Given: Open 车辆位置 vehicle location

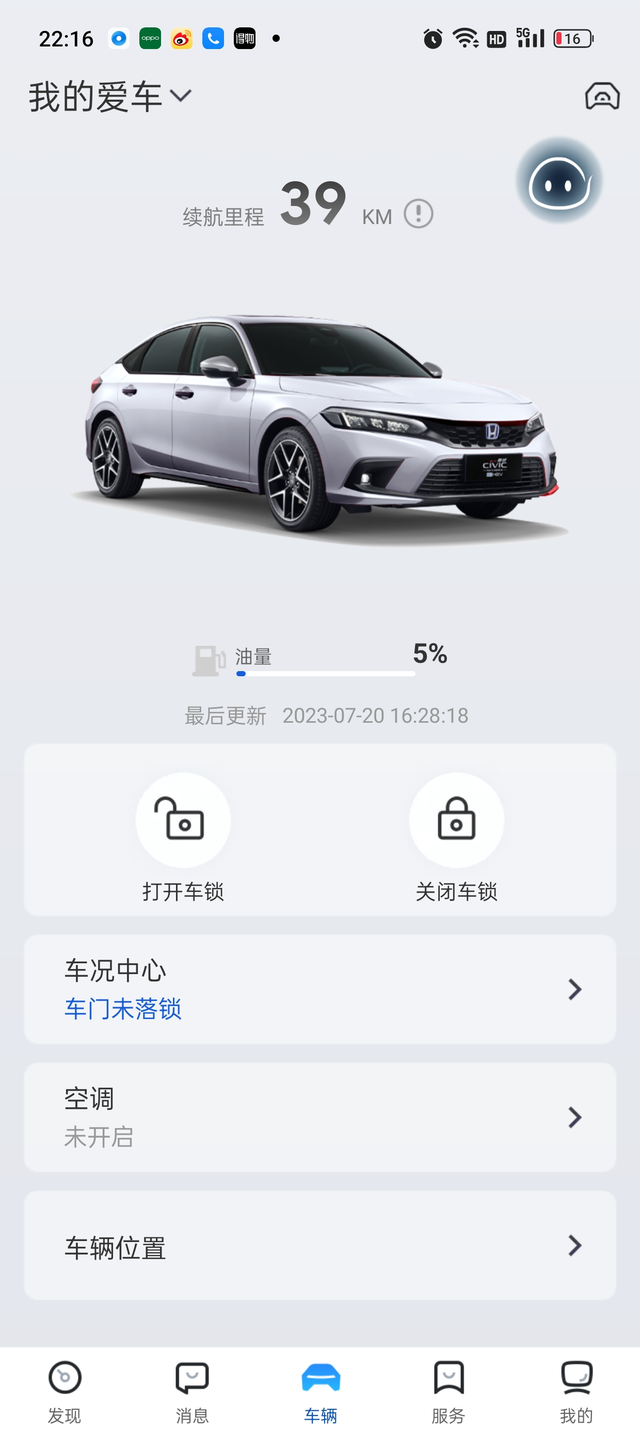Looking at the screenshot, I should coord(320,1245).
